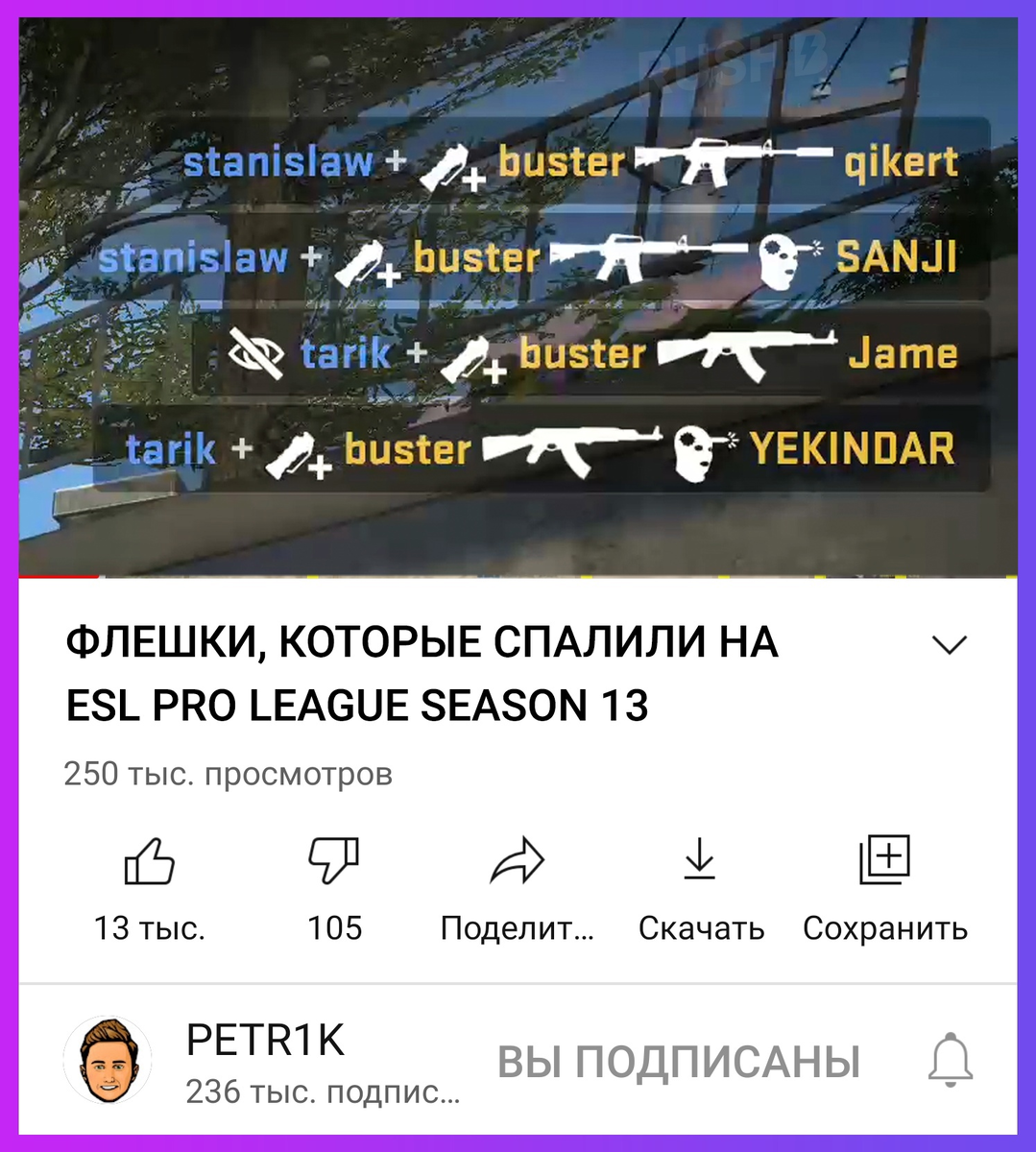Tap the download icon labeled Скачать
Viewport: 1036px width, 1152px height.
[700, 862]
